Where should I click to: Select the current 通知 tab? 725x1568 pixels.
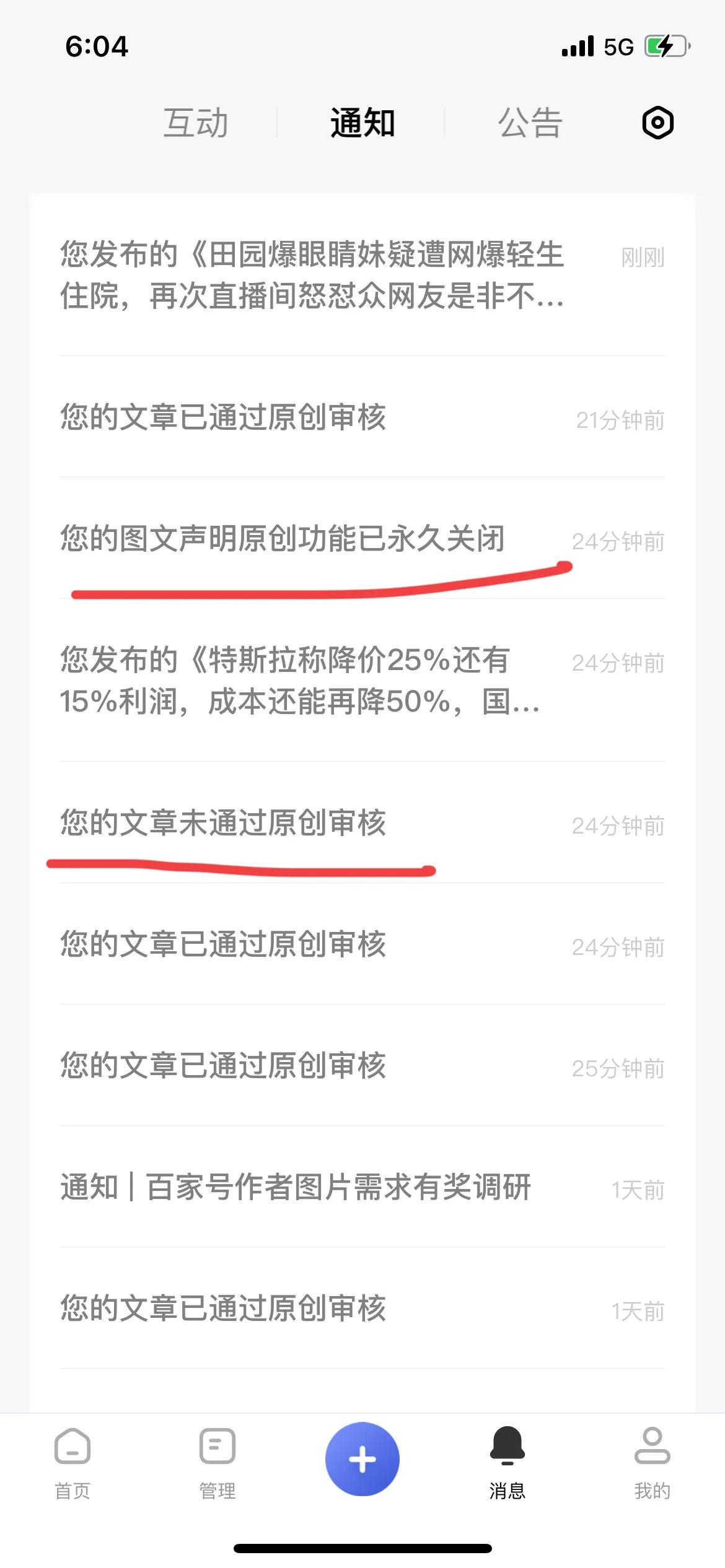362,123
